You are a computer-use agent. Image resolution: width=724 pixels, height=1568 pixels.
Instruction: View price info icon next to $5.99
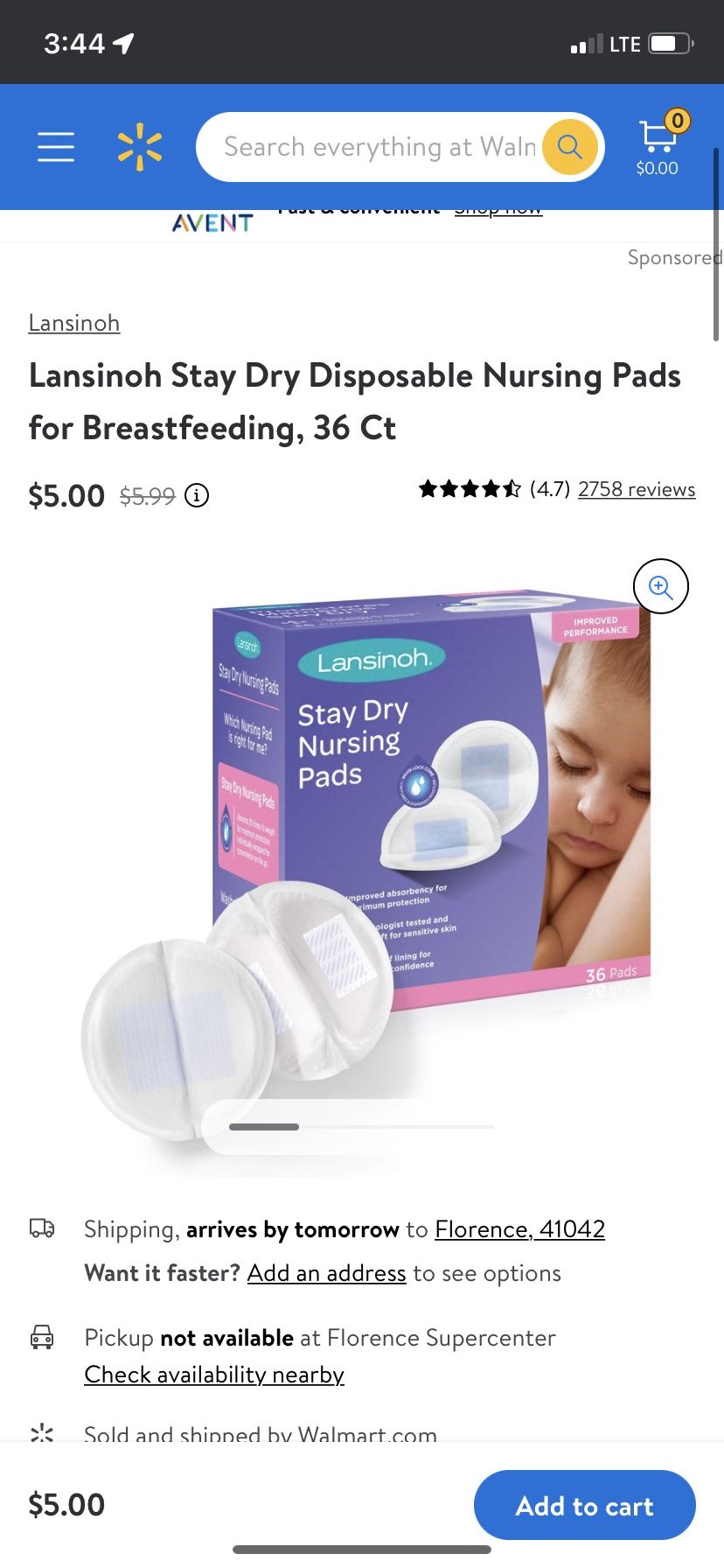[x=197, y=496]
